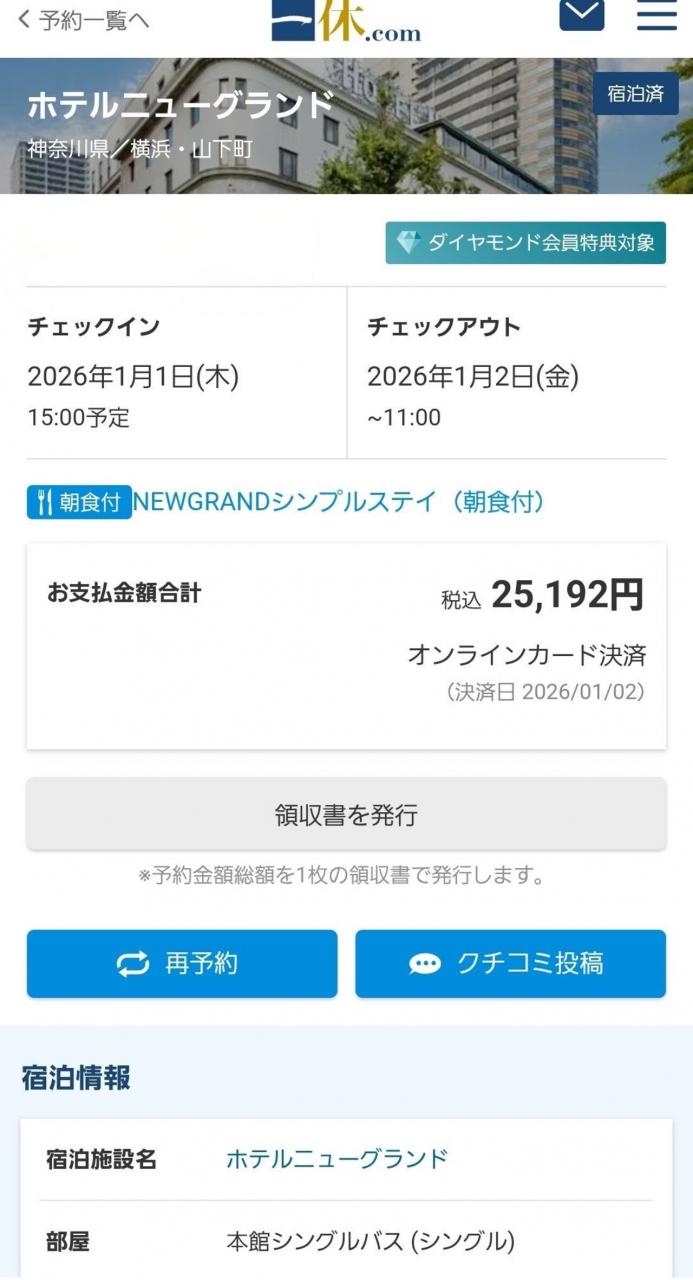Open the mail messages icon
This screenshot has height=1280, width=693.
[x=581, y=14]
